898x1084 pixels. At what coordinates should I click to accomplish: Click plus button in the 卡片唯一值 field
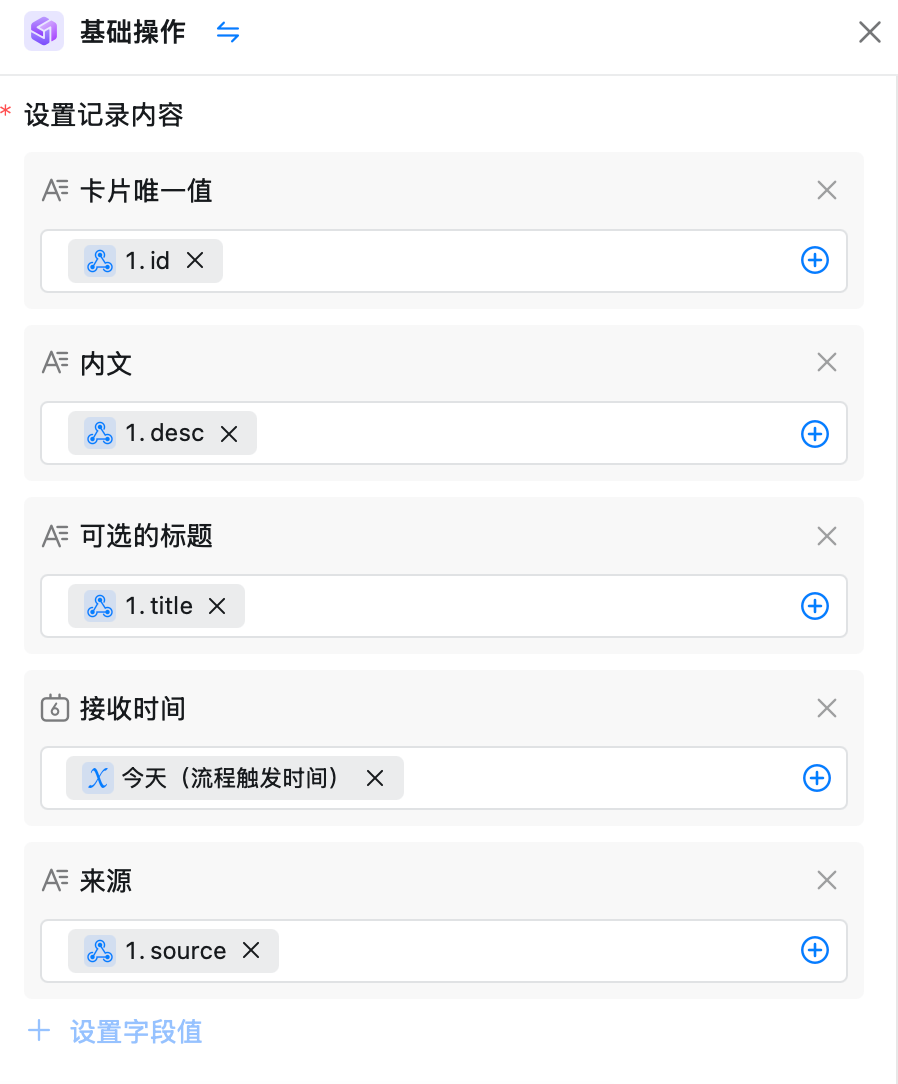(x=815, y=260)
